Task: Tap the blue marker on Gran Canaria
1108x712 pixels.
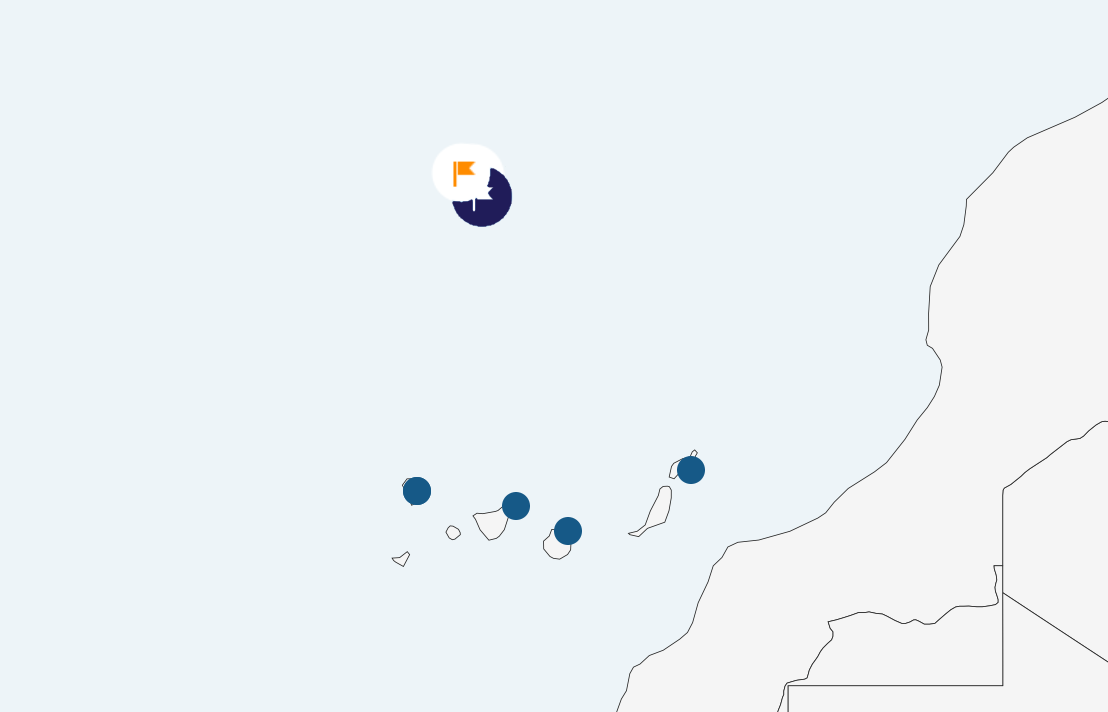Action: (x=568, y=531)
